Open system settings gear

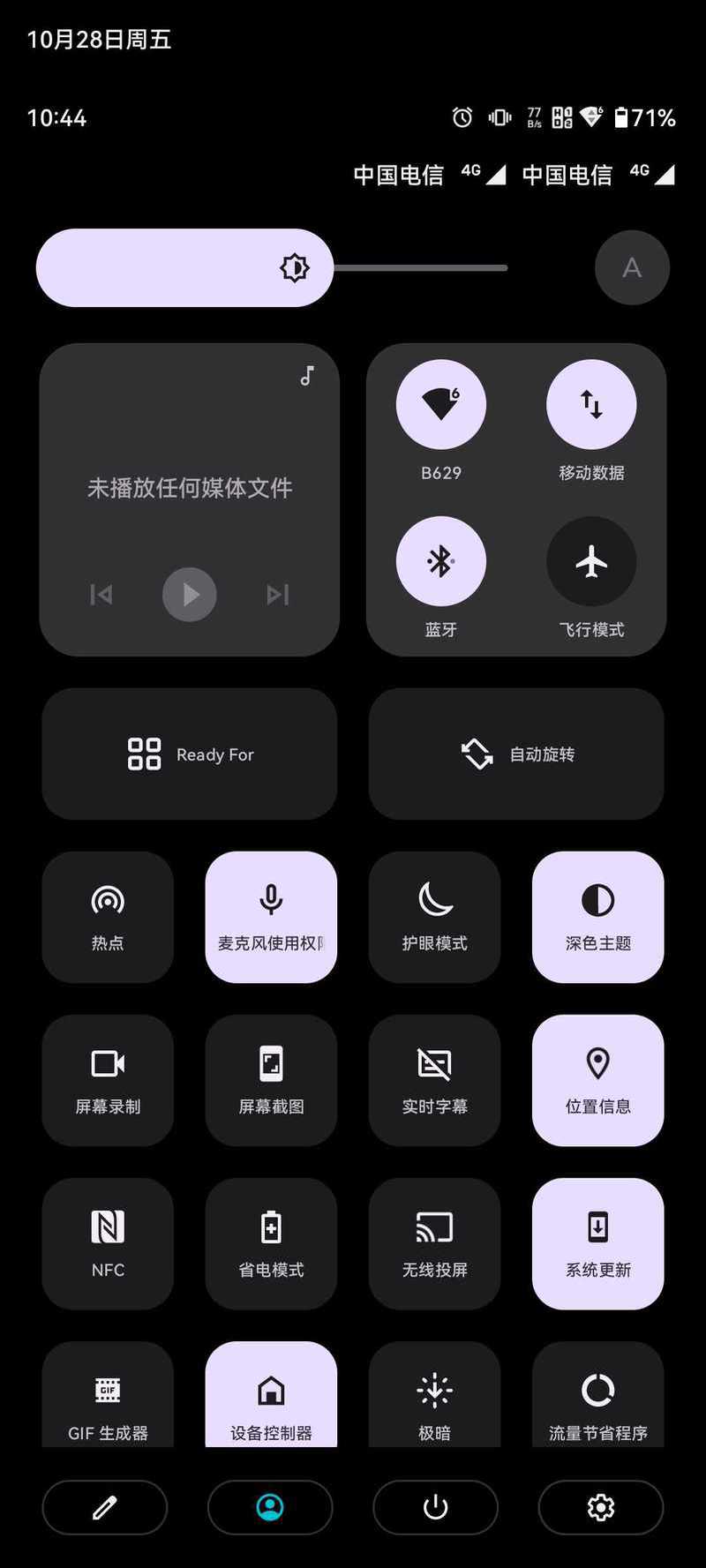pyautogui.click(x=601, y=1507)
